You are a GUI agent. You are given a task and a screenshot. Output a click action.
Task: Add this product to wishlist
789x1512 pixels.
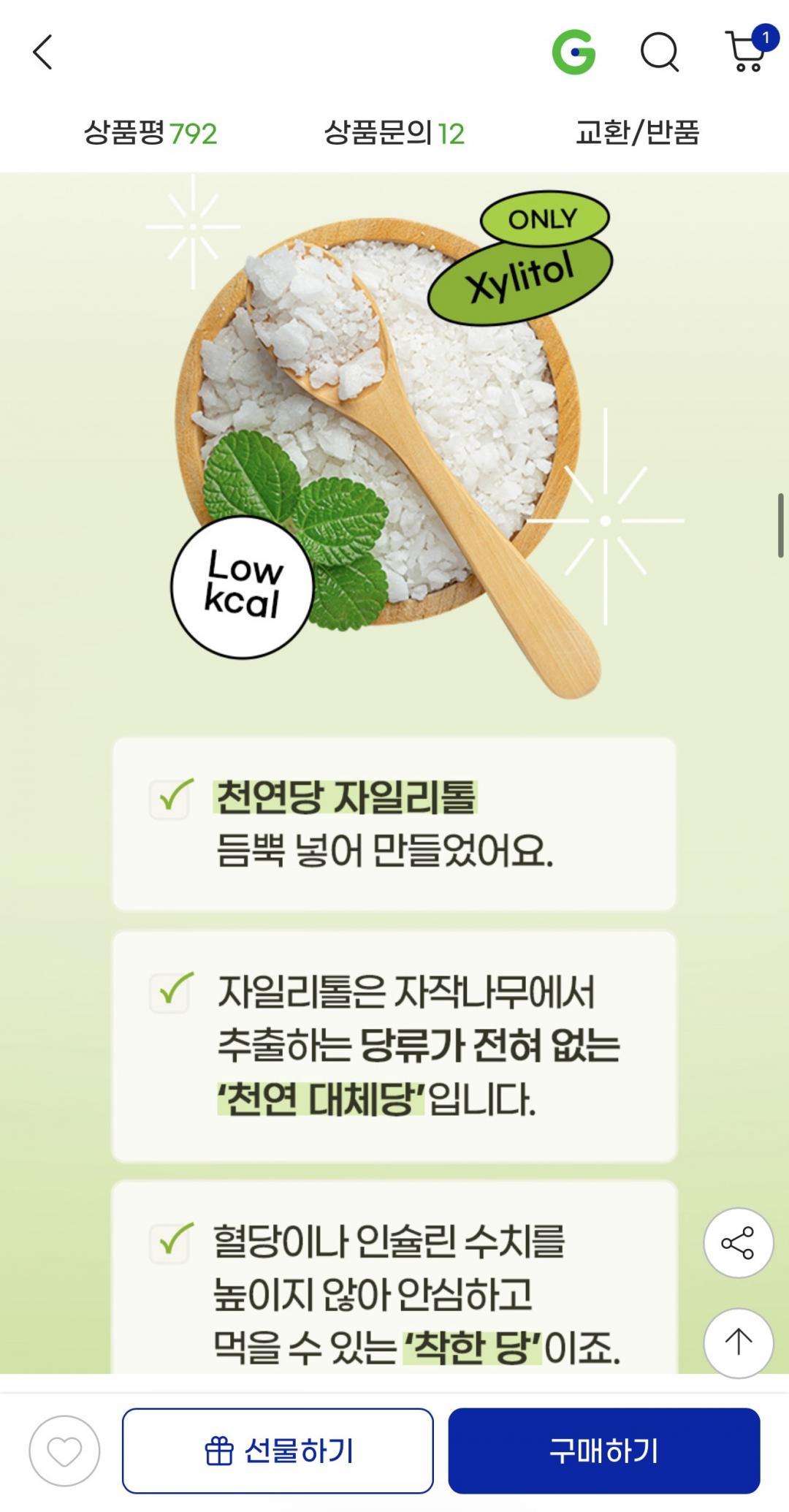coord(64,1451)
